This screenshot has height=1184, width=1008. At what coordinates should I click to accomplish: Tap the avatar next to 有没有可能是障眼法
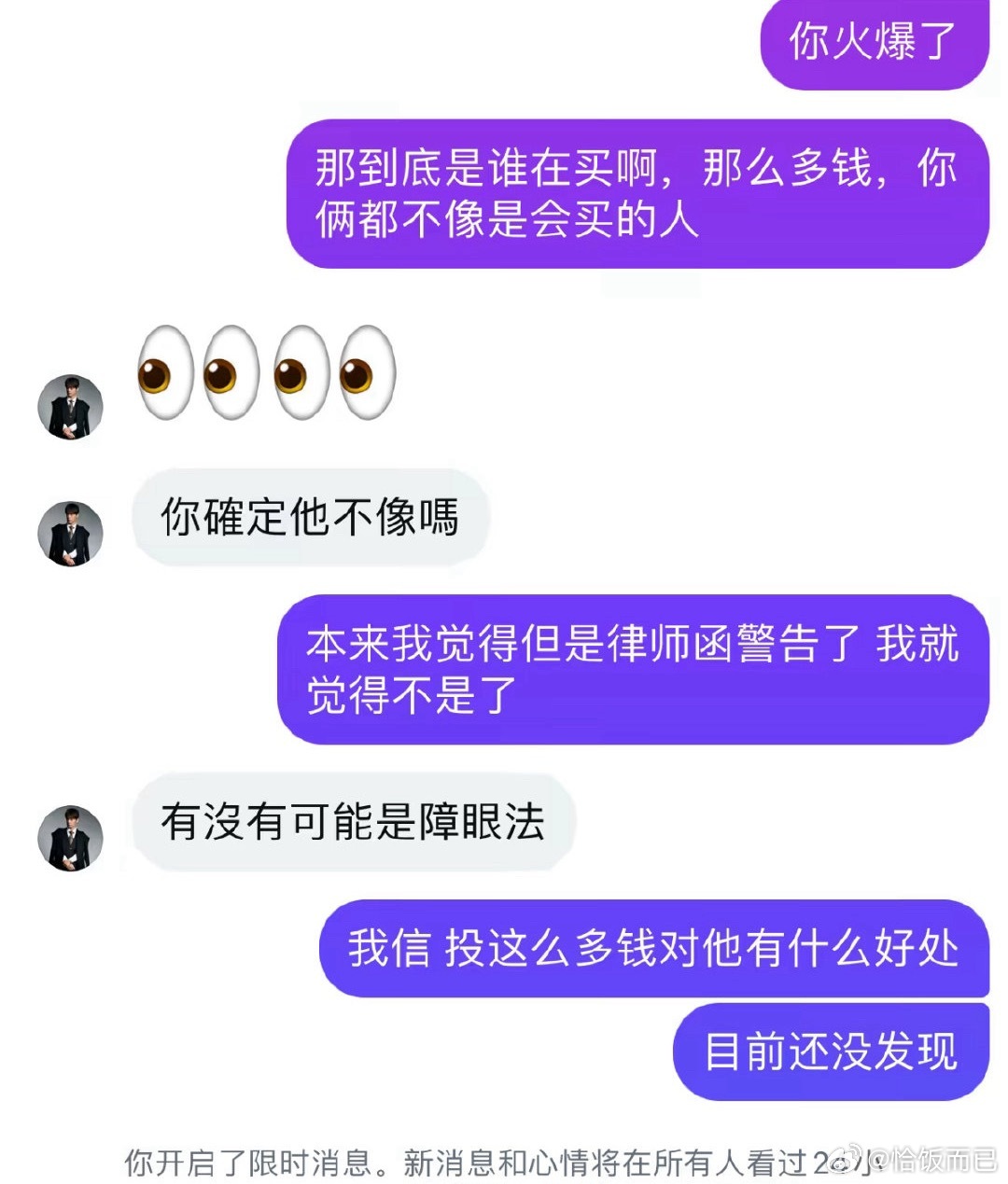coord(71,836)
